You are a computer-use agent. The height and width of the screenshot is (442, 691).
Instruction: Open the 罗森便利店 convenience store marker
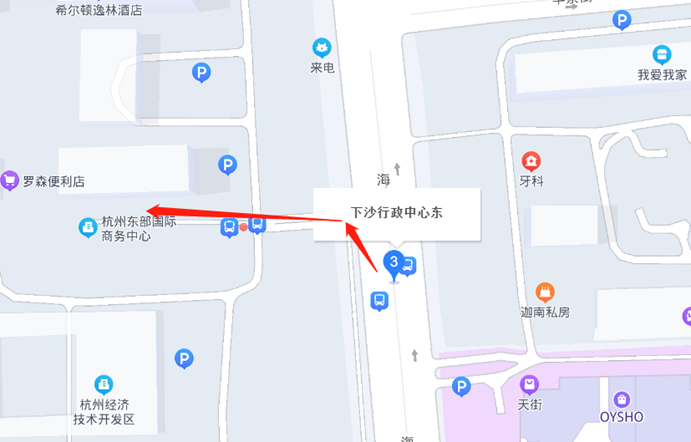click(x=11, y=181)
